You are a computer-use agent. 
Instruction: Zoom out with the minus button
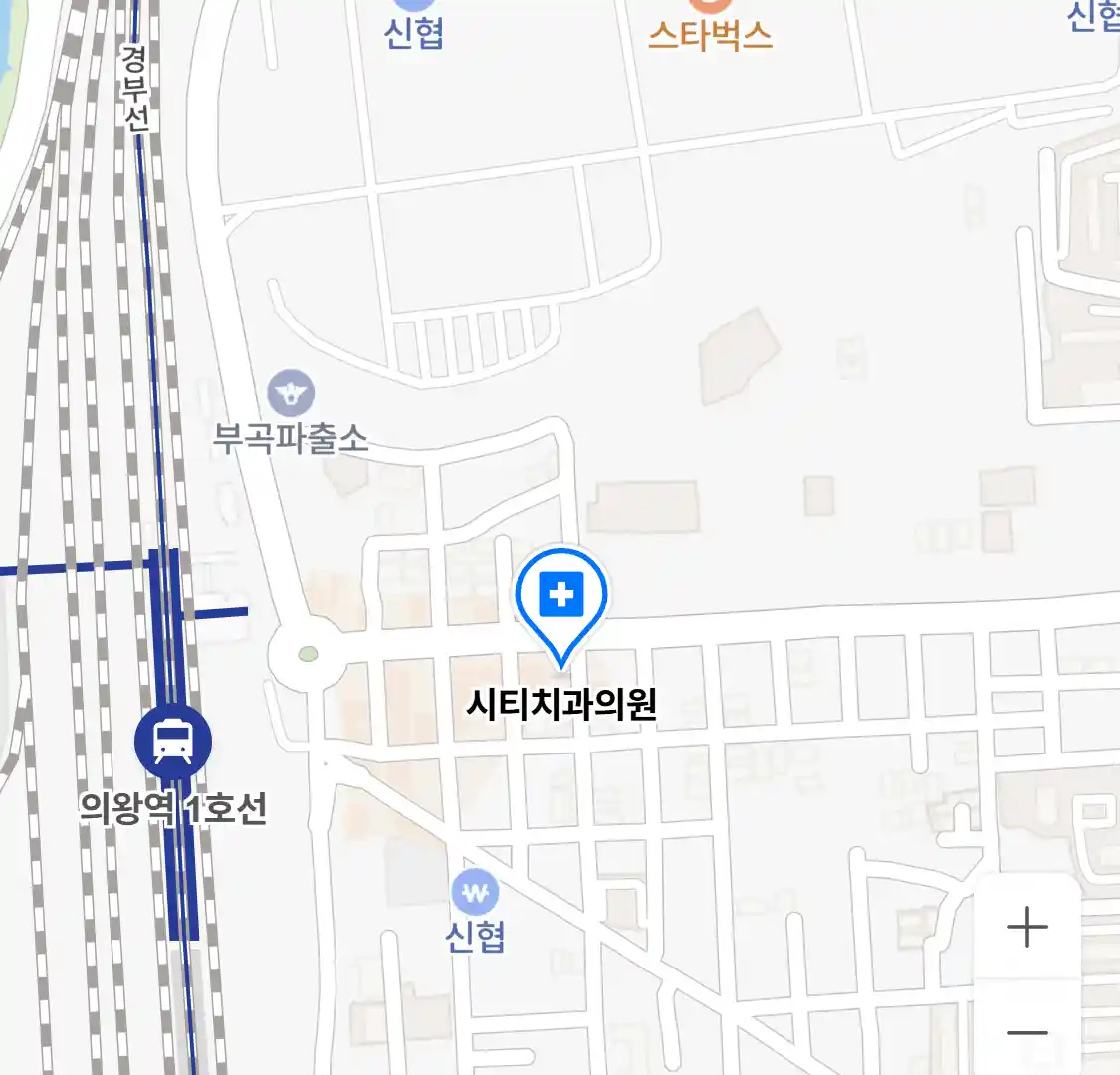coord(1026,1032)
